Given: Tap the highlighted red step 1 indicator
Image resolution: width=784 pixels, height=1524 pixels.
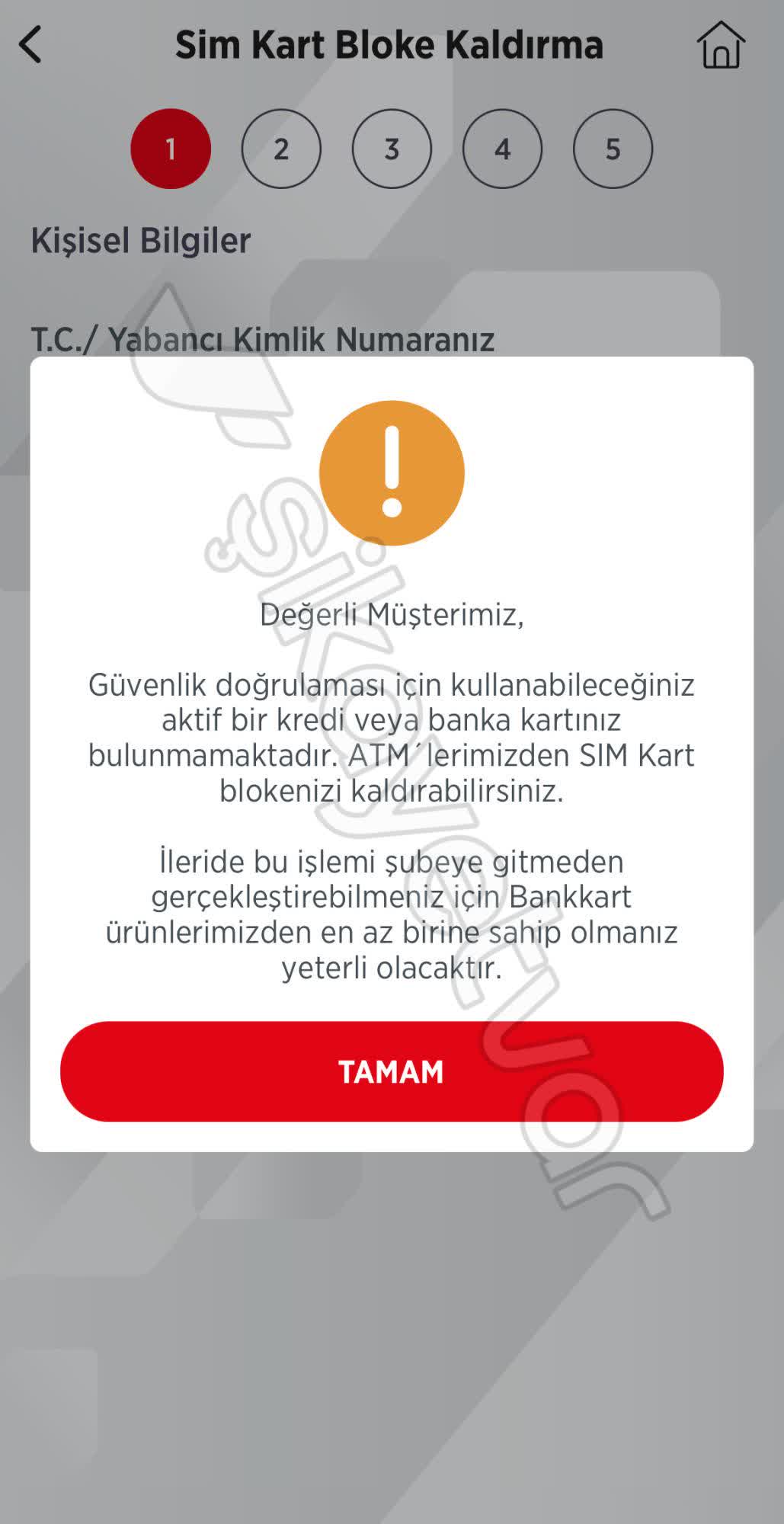Looking at the screenshot, I should (x=171, y=149).
